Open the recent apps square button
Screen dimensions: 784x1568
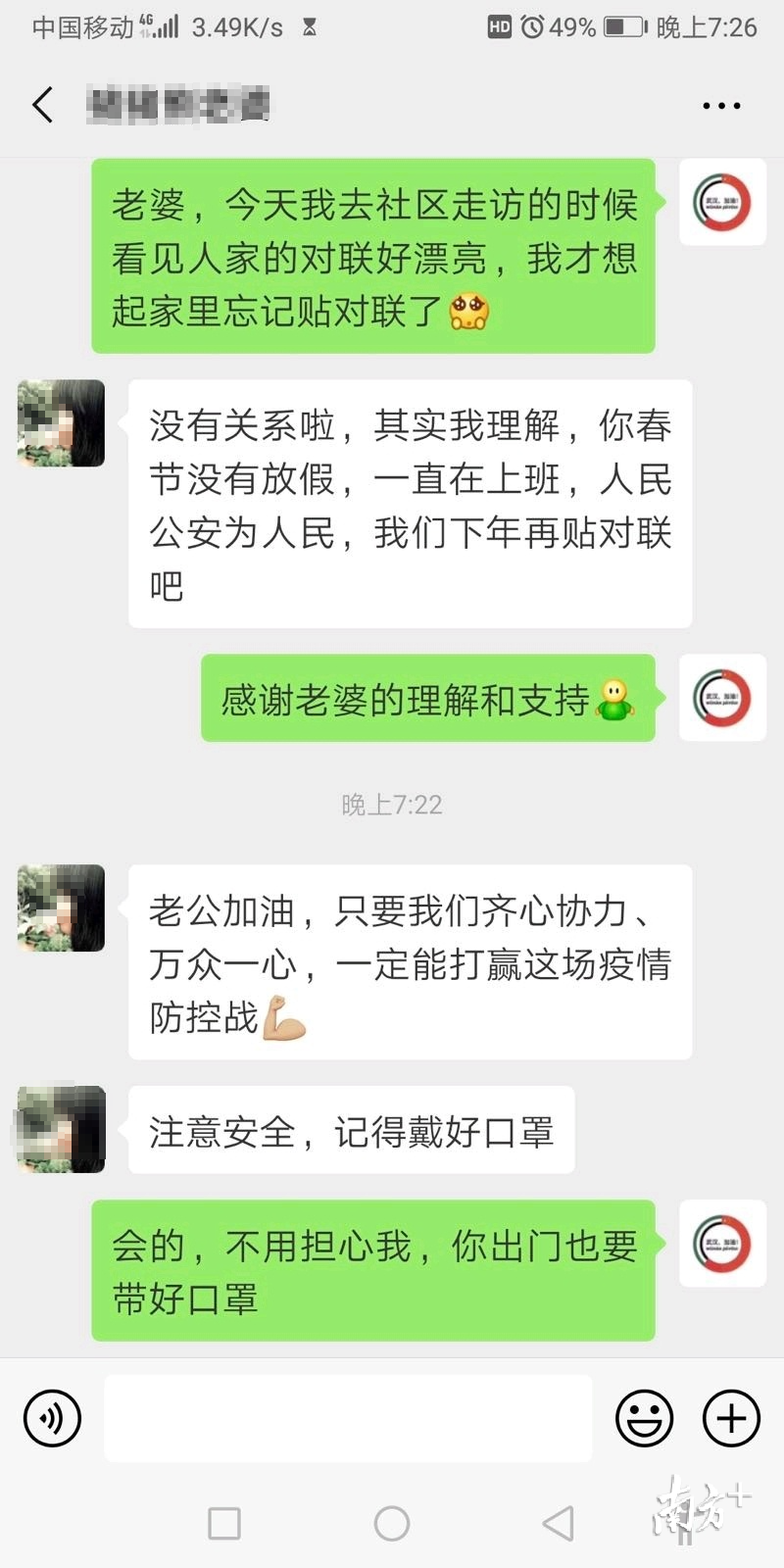point(224,1523)
